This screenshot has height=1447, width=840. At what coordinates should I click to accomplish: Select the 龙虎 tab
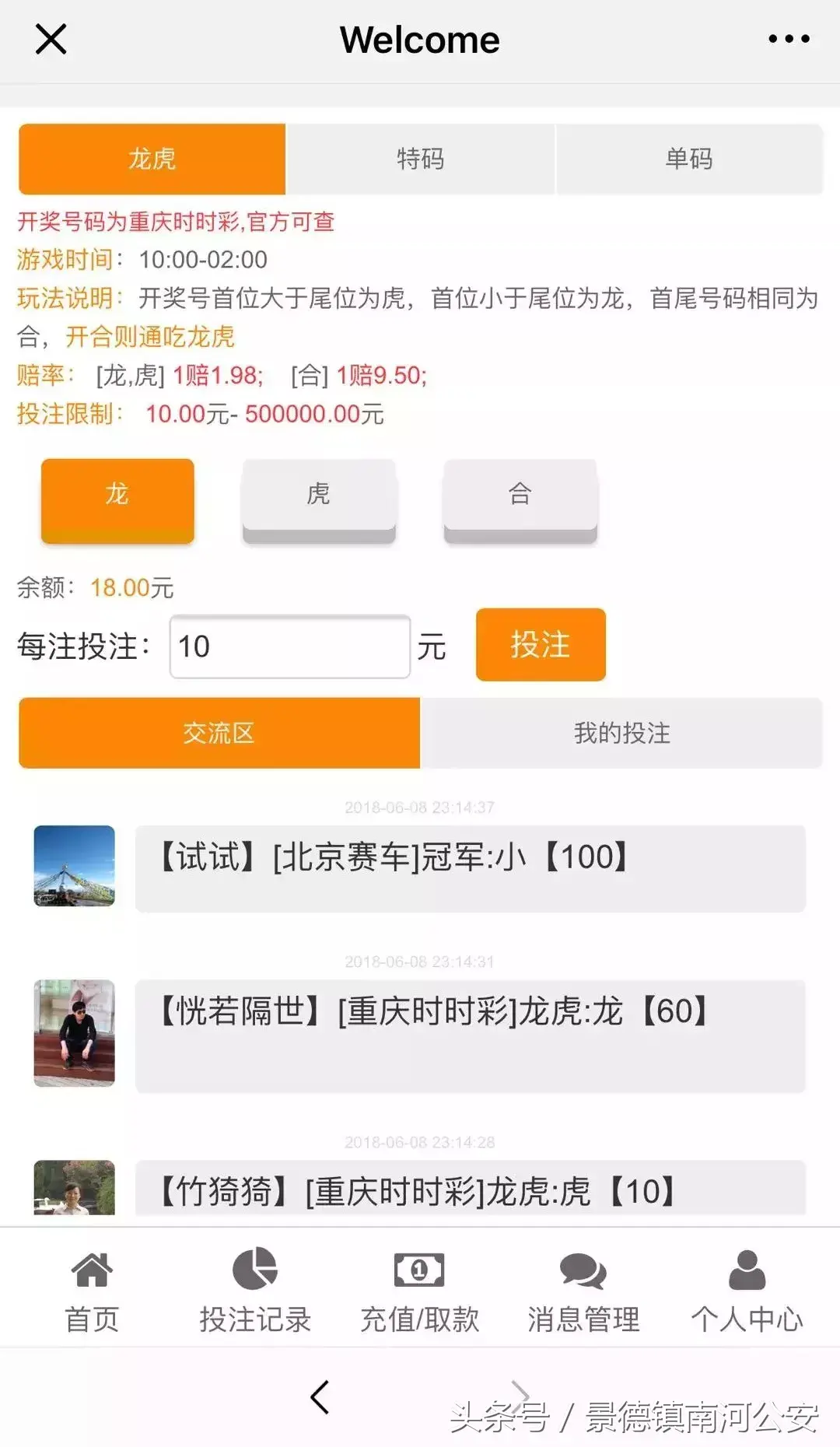(152, 159)
